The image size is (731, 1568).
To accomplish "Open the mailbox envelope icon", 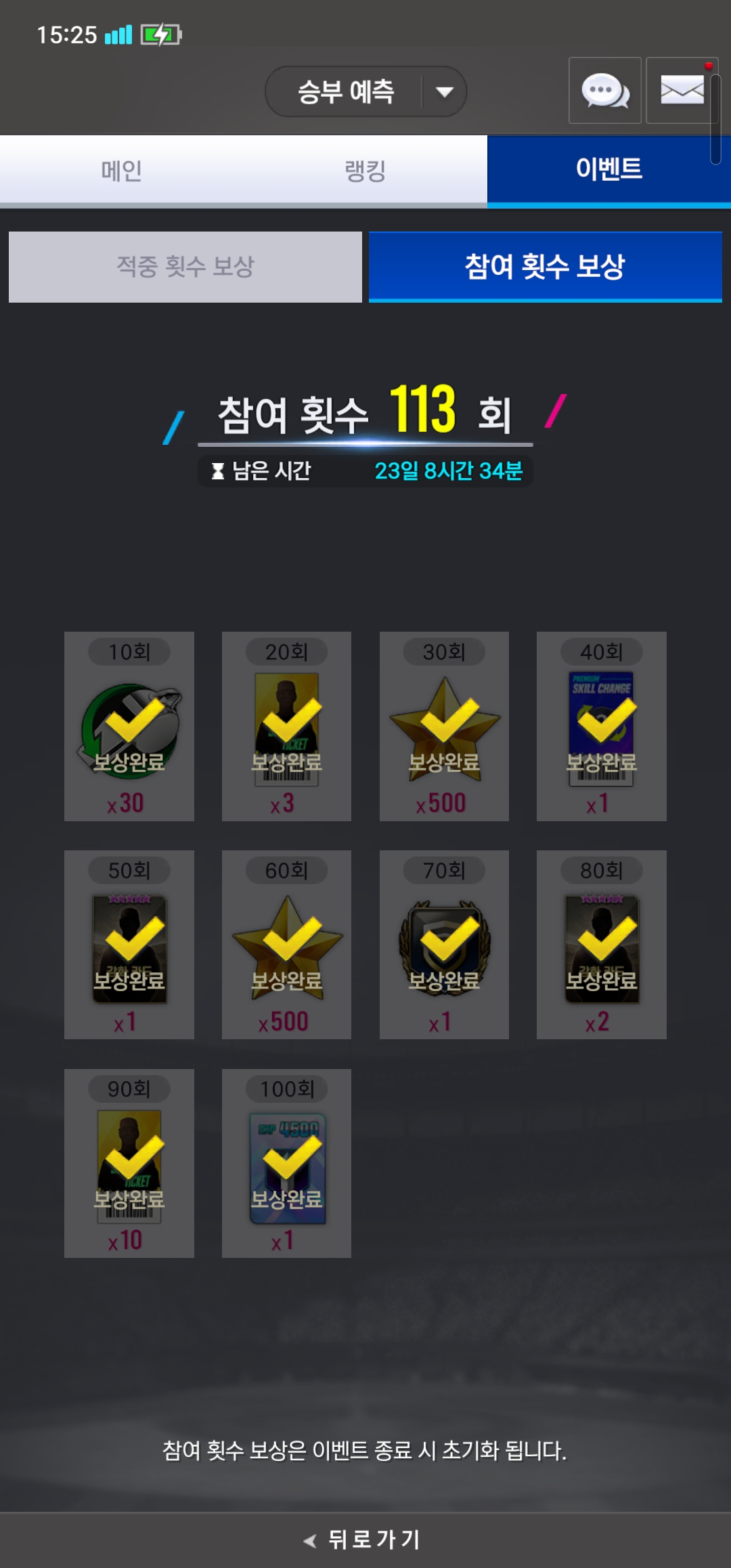I will pyautogui.click(x=682, y=91).
